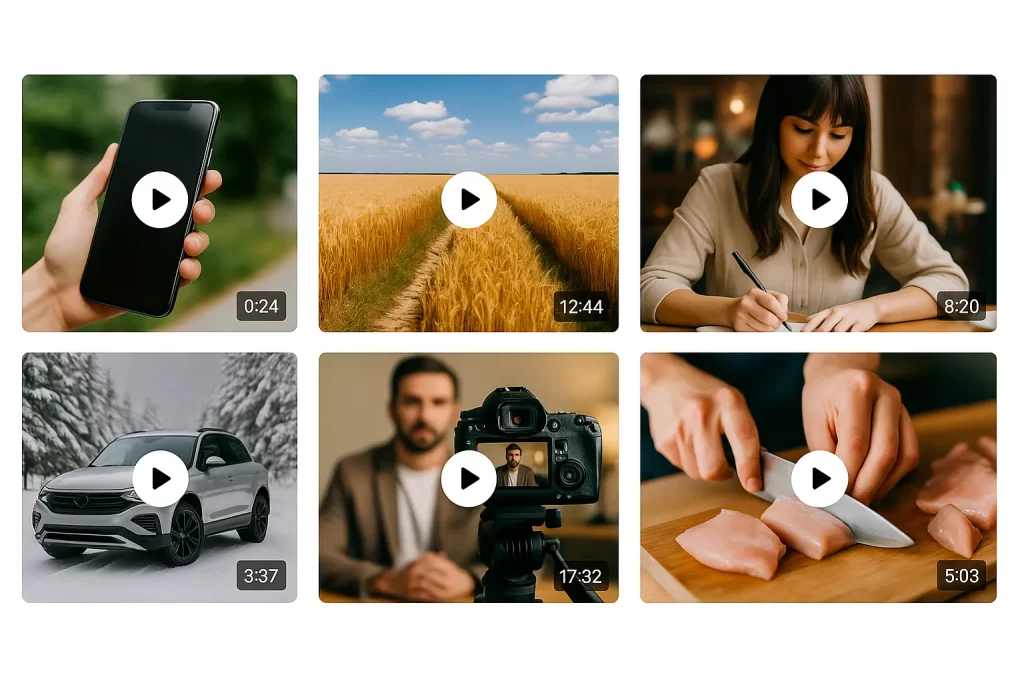Play the 0:24 video of hand holding phone
This screenshot has height=683, width=1024.
tap(160, 200)
